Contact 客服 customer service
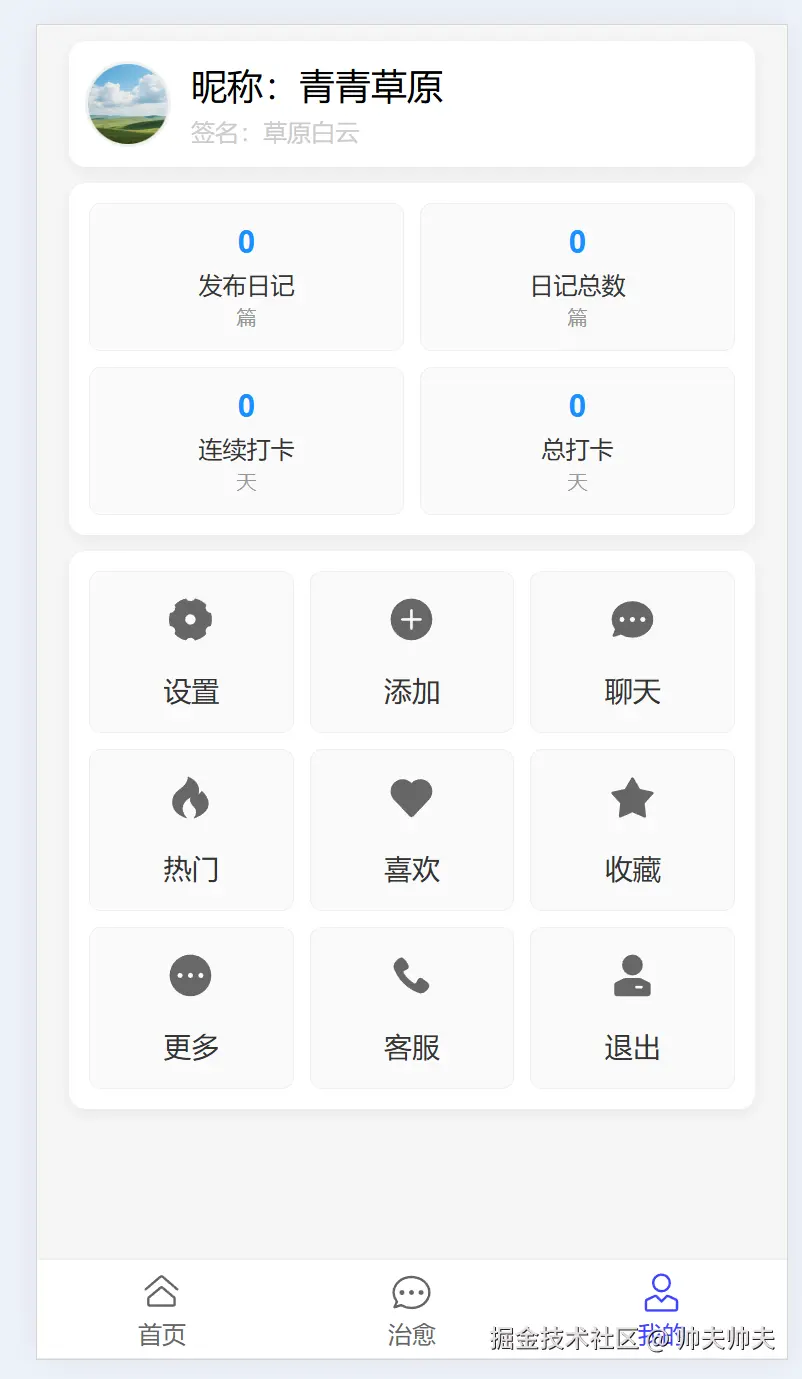802x1379 pixels. [411, 1007]
